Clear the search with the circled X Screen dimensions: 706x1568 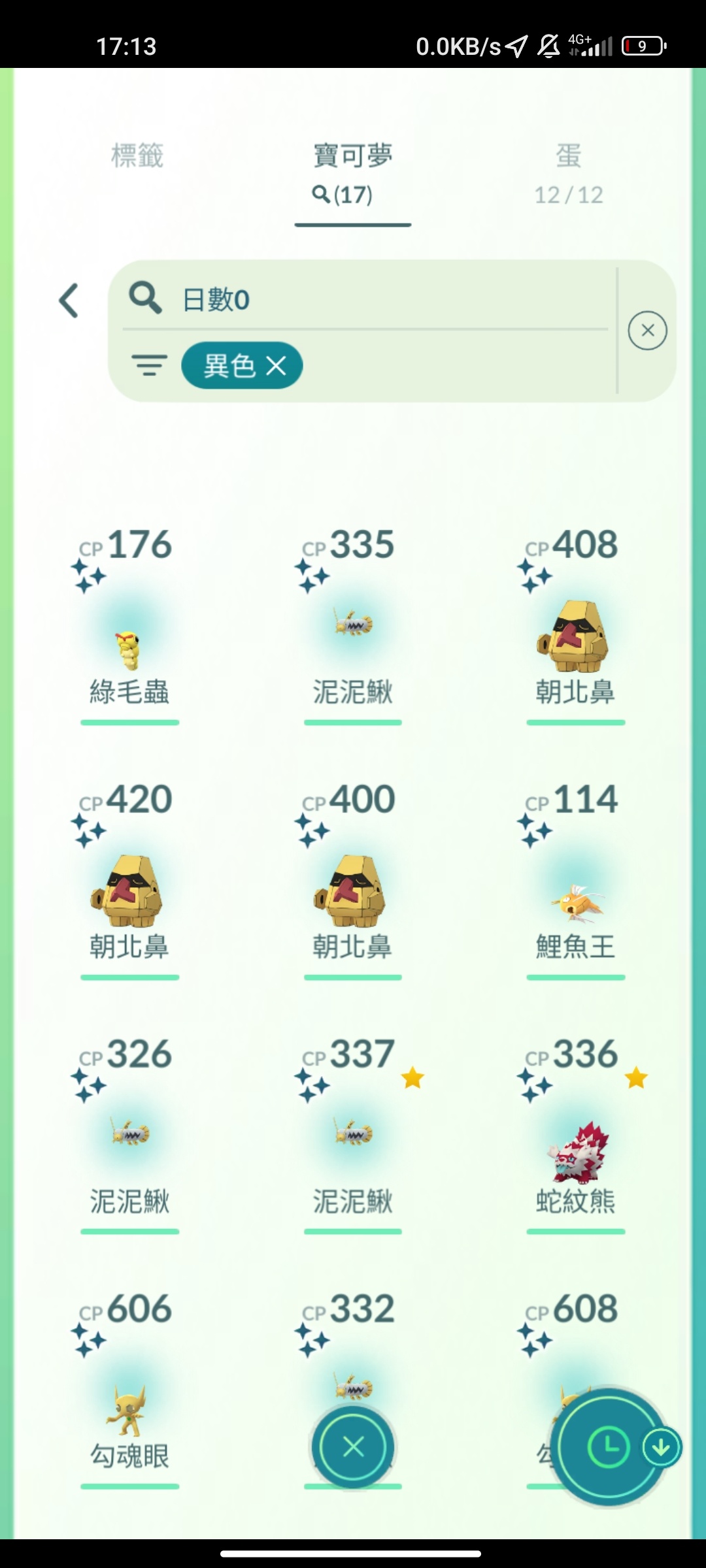click(x=647, y=331)
